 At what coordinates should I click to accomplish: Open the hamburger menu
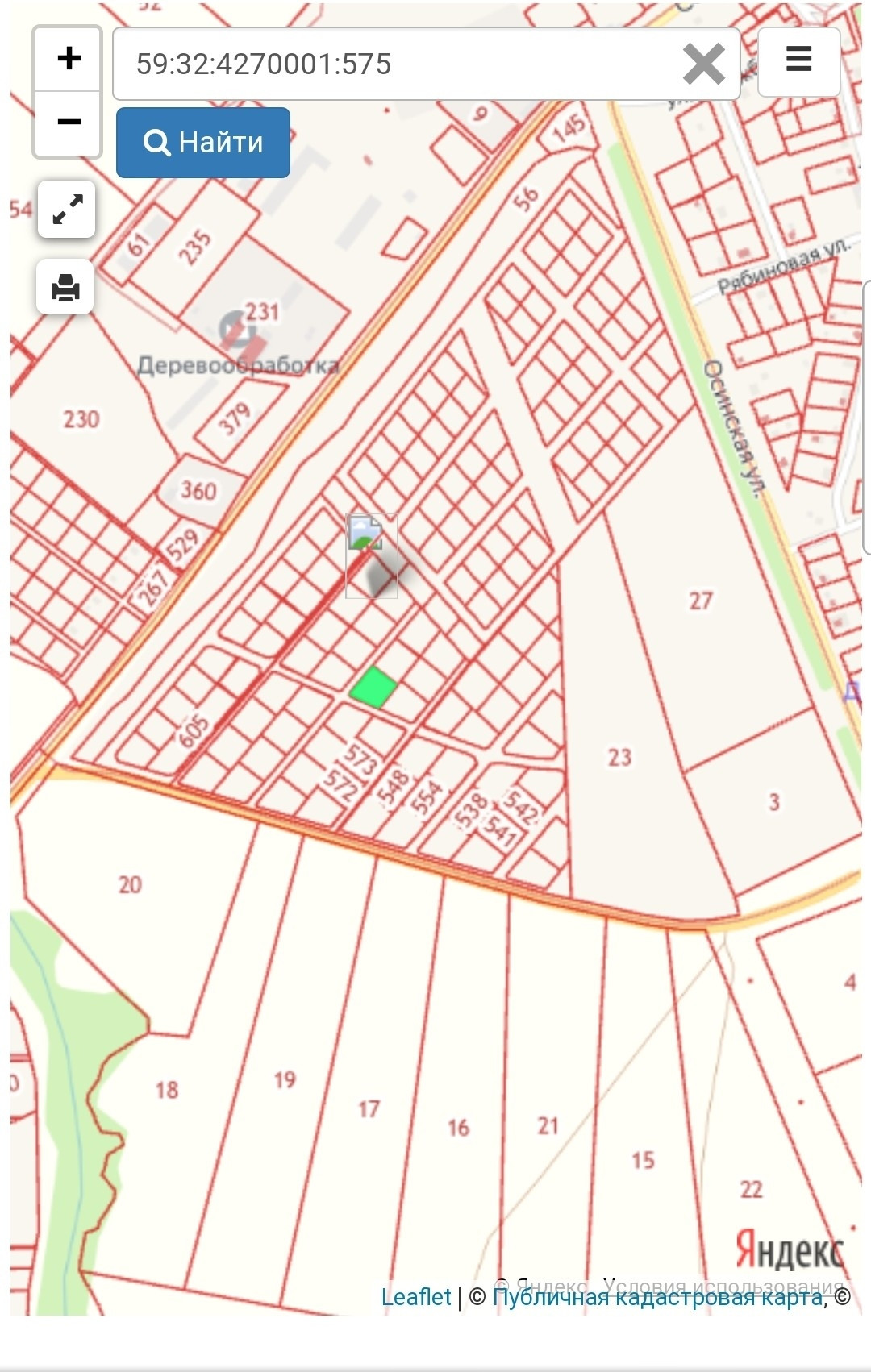point(798,60)
